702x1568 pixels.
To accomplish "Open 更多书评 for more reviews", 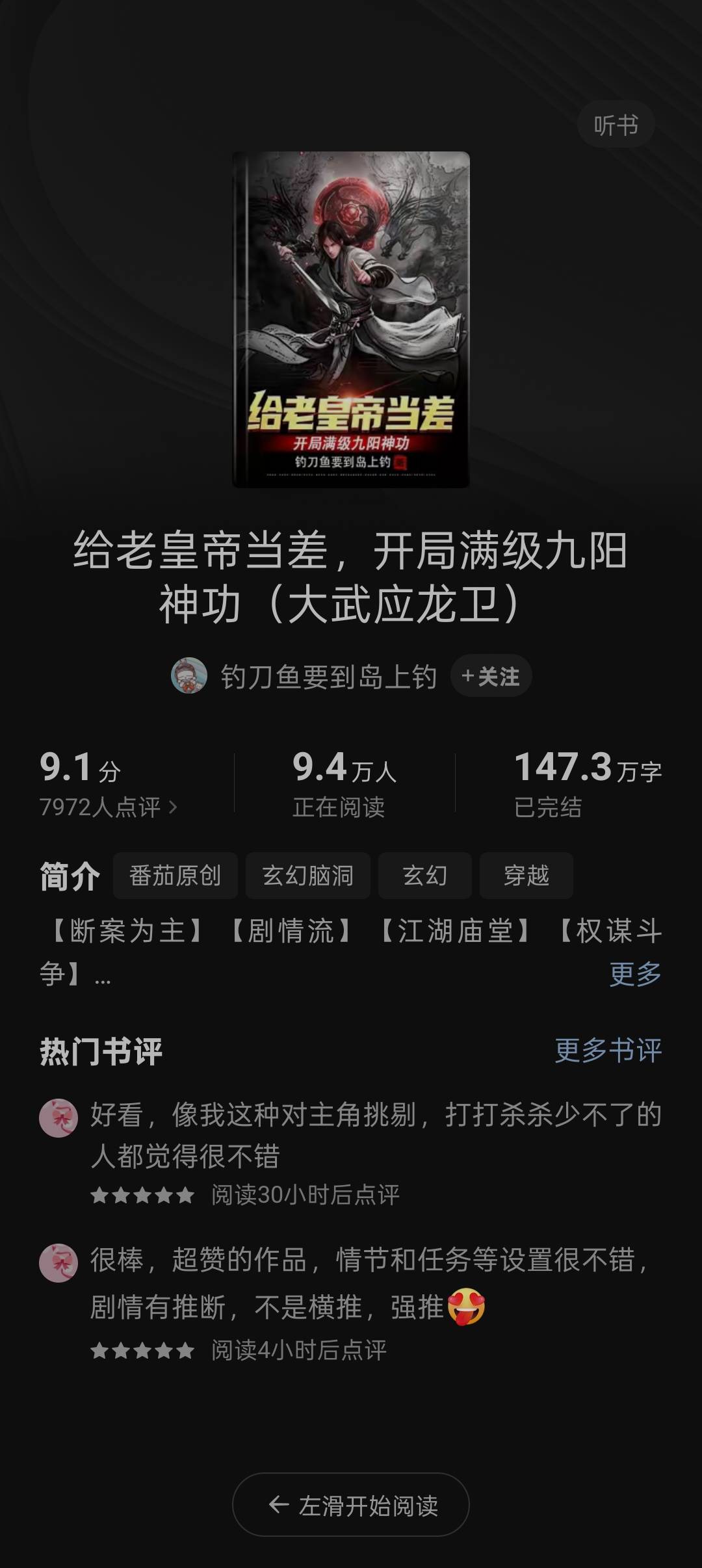I will [x=608, y=1050].
